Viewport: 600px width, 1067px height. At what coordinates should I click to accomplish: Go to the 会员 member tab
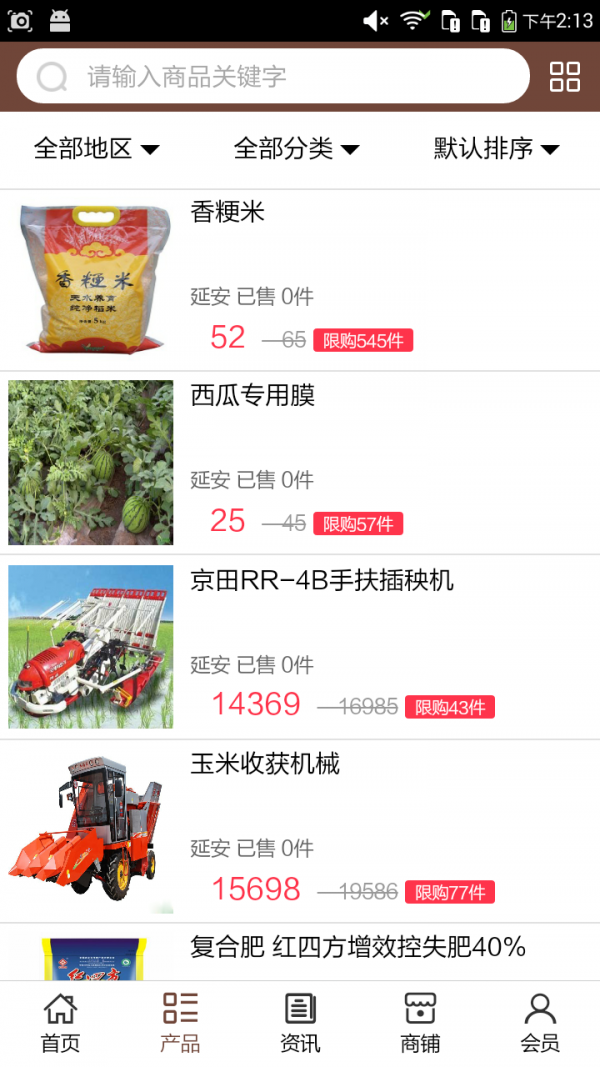pos(540,1023)
